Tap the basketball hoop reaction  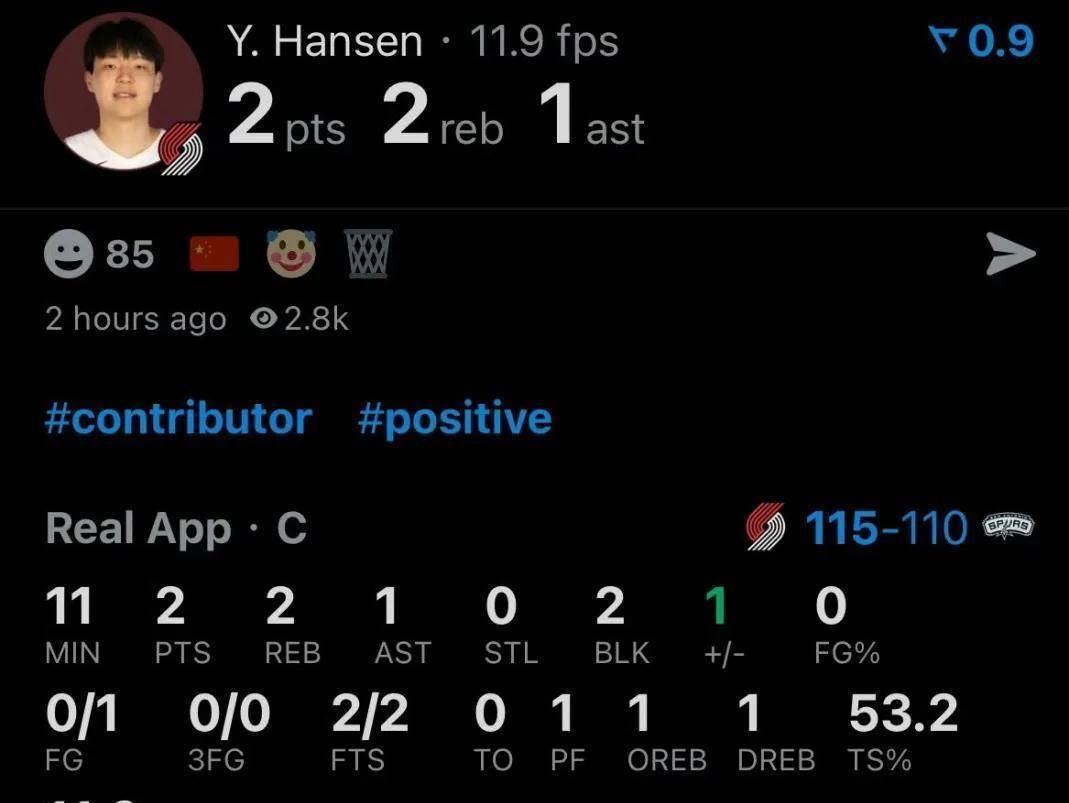click(x=368, y=254)
